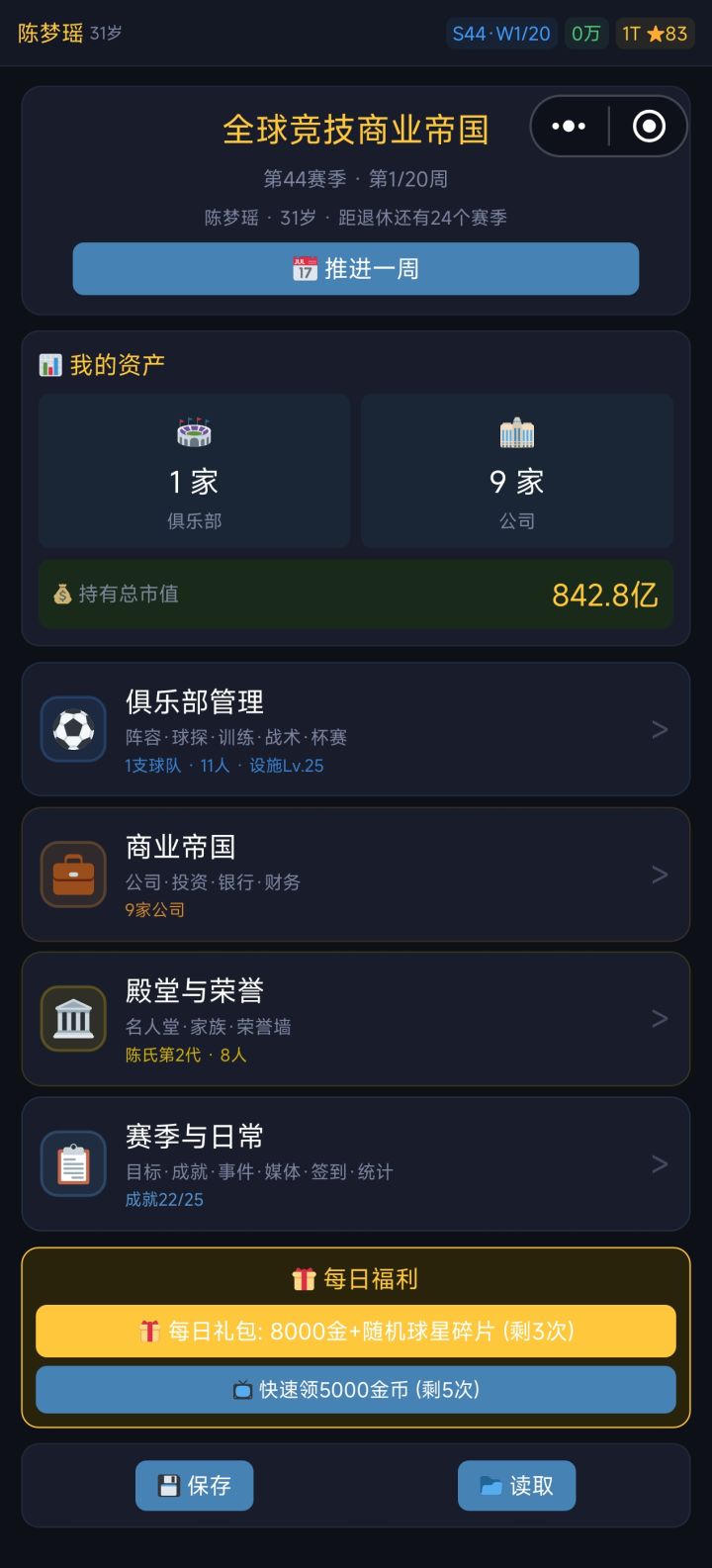Image resolution: width=712 pixels, height=1568 pixels.
Task: Click the money bag icon beside 持有总市值
Action: [x=63, y=594]
